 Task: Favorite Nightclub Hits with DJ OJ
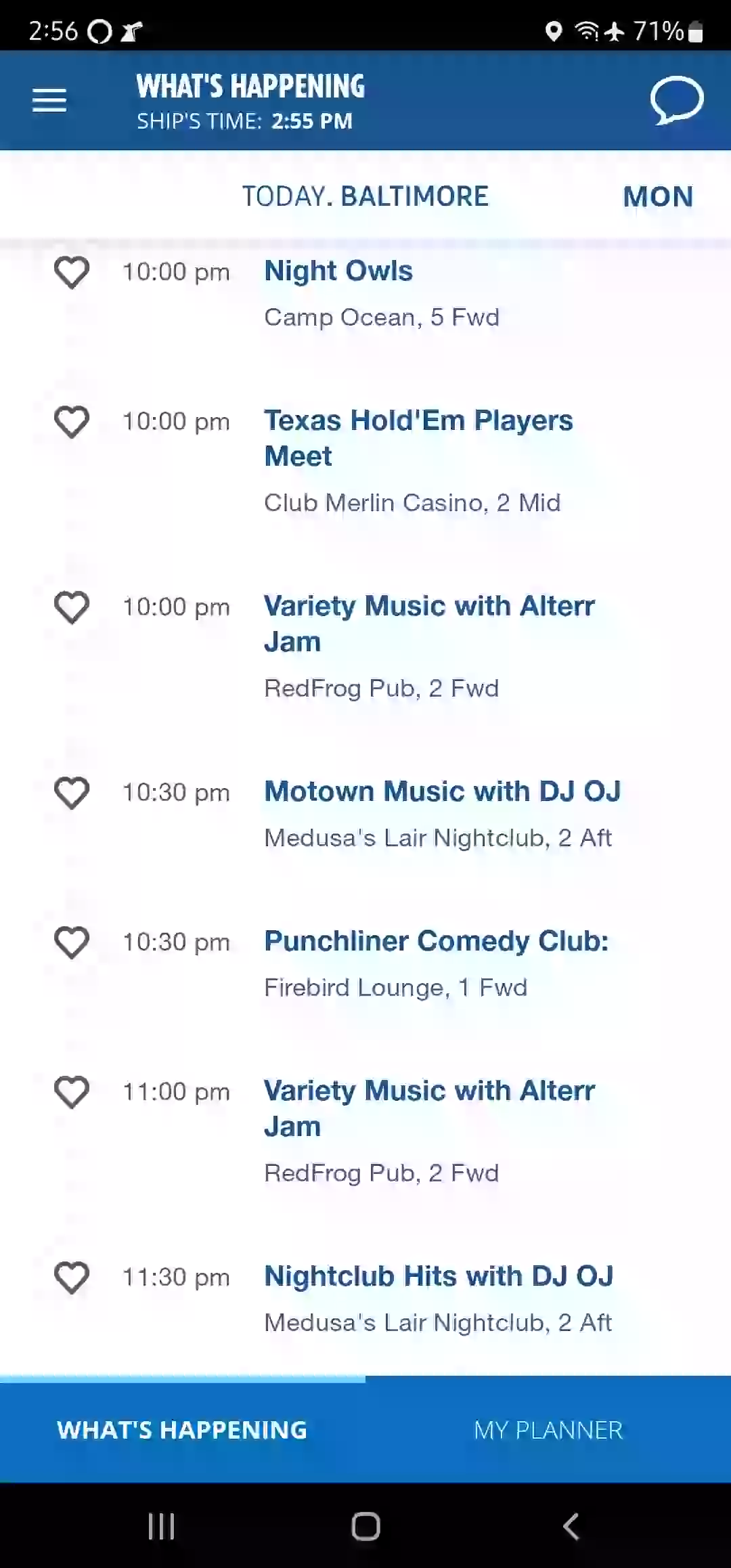pos(72,1278)
